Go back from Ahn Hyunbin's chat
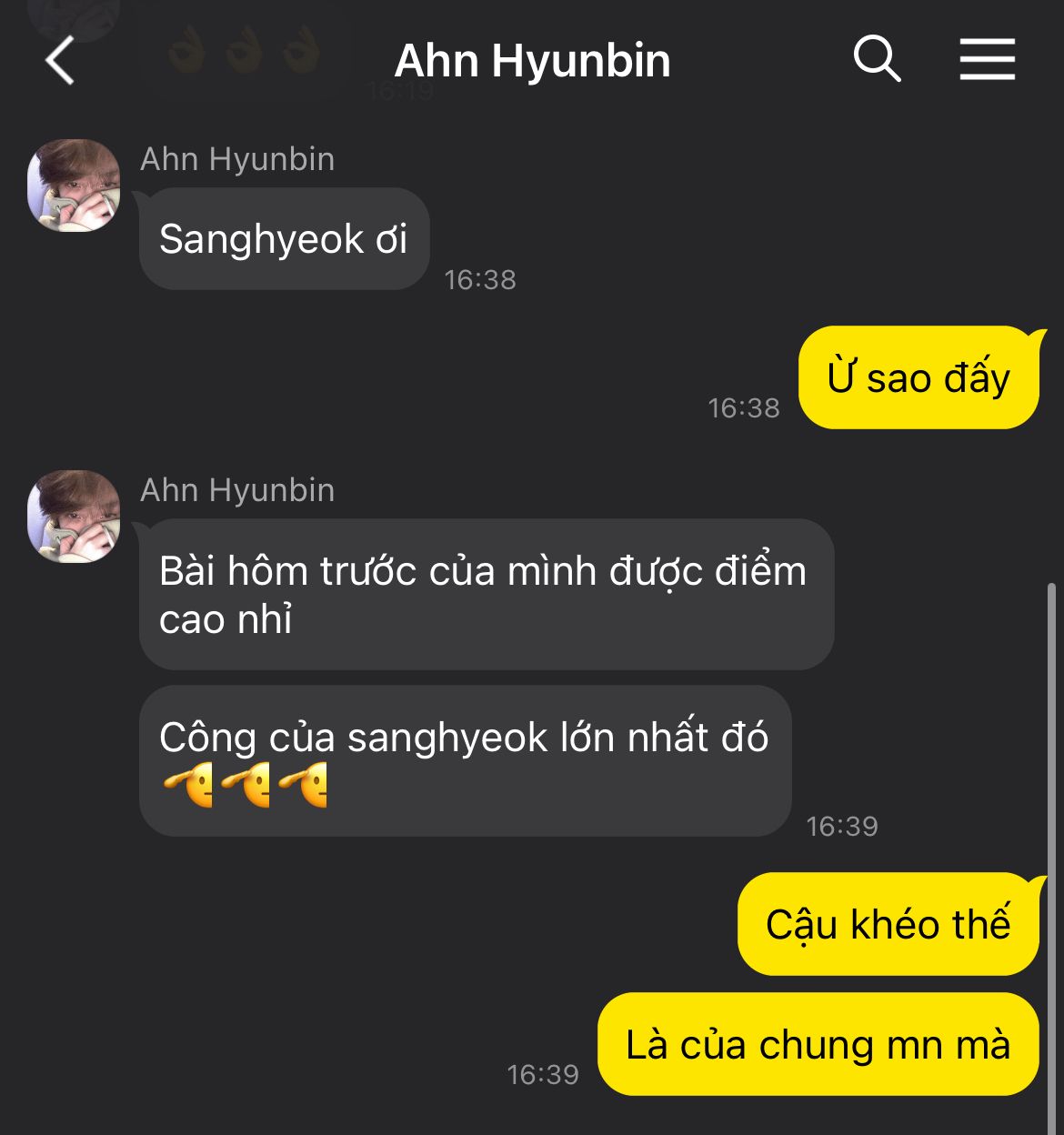1064x1135 pixels. tap(60, 62)
